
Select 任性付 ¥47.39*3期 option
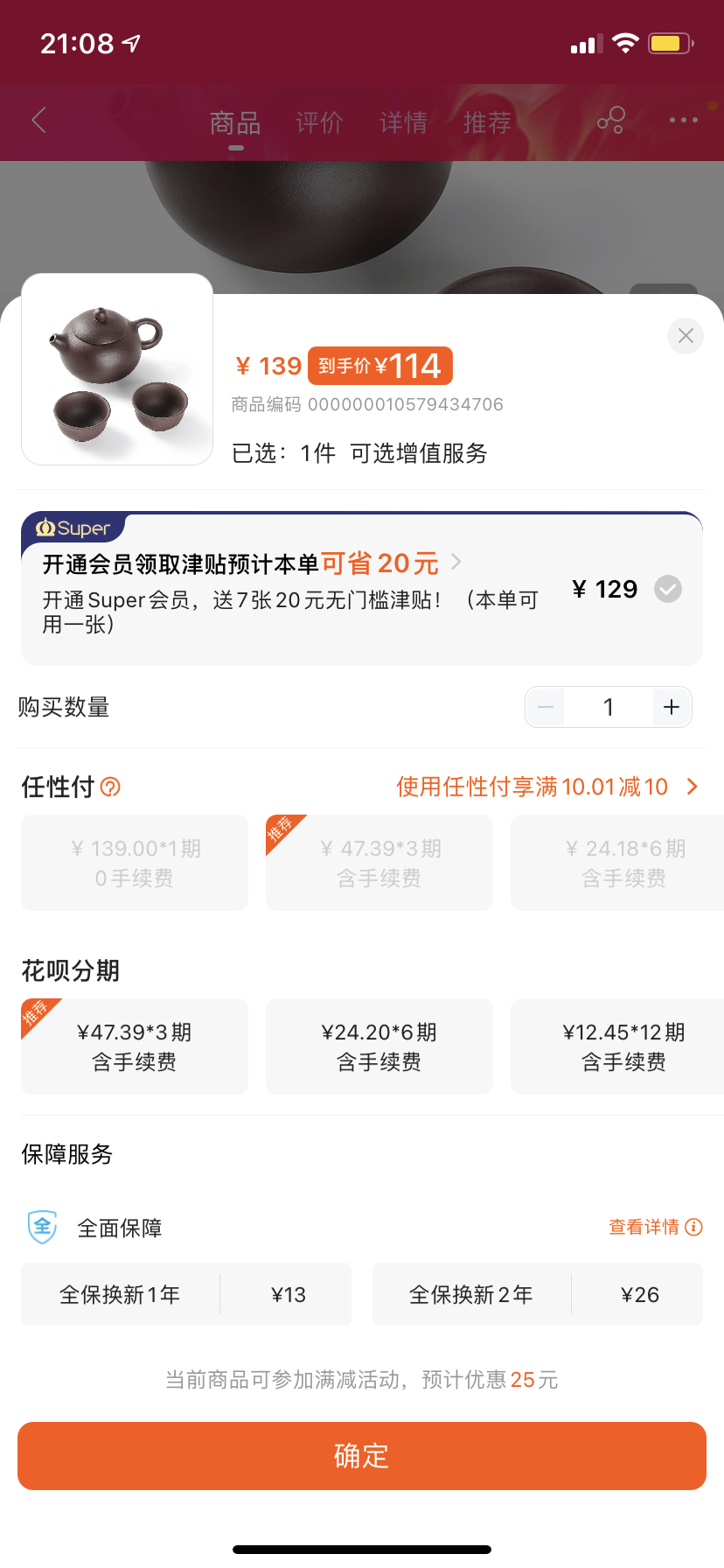coord(379,863)
